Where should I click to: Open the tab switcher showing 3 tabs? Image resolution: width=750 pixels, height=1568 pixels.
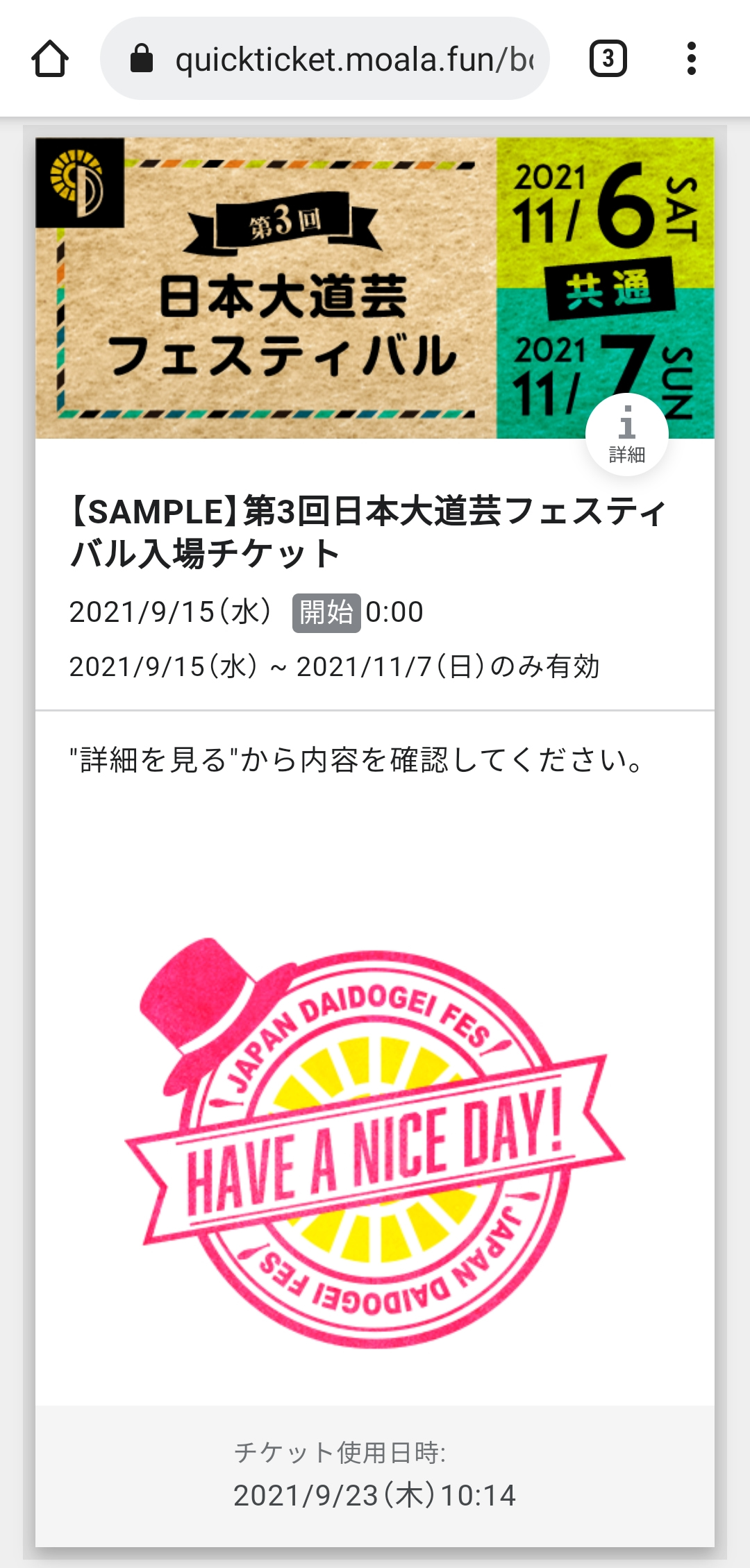tap(608, 59)
